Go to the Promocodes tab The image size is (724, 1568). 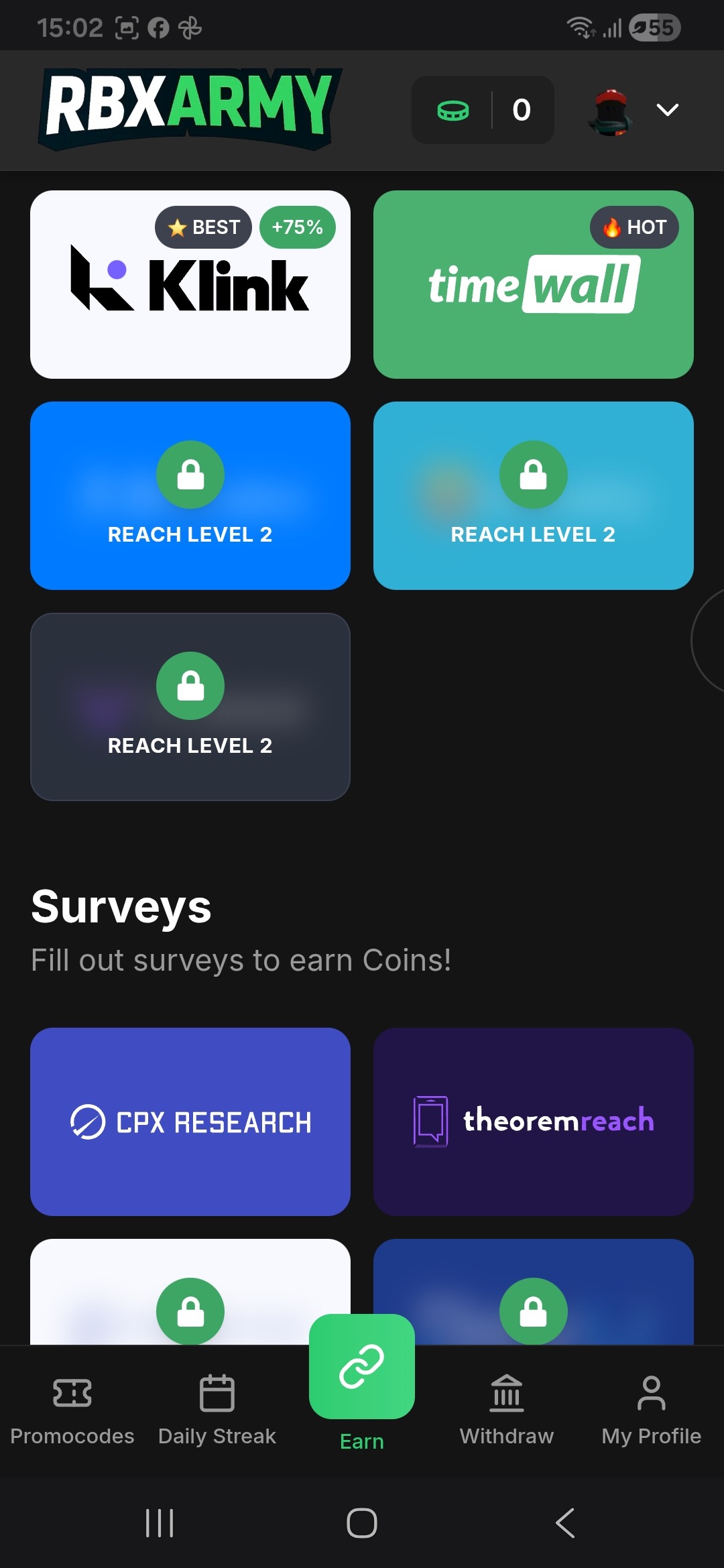(x=72, y=1408)
